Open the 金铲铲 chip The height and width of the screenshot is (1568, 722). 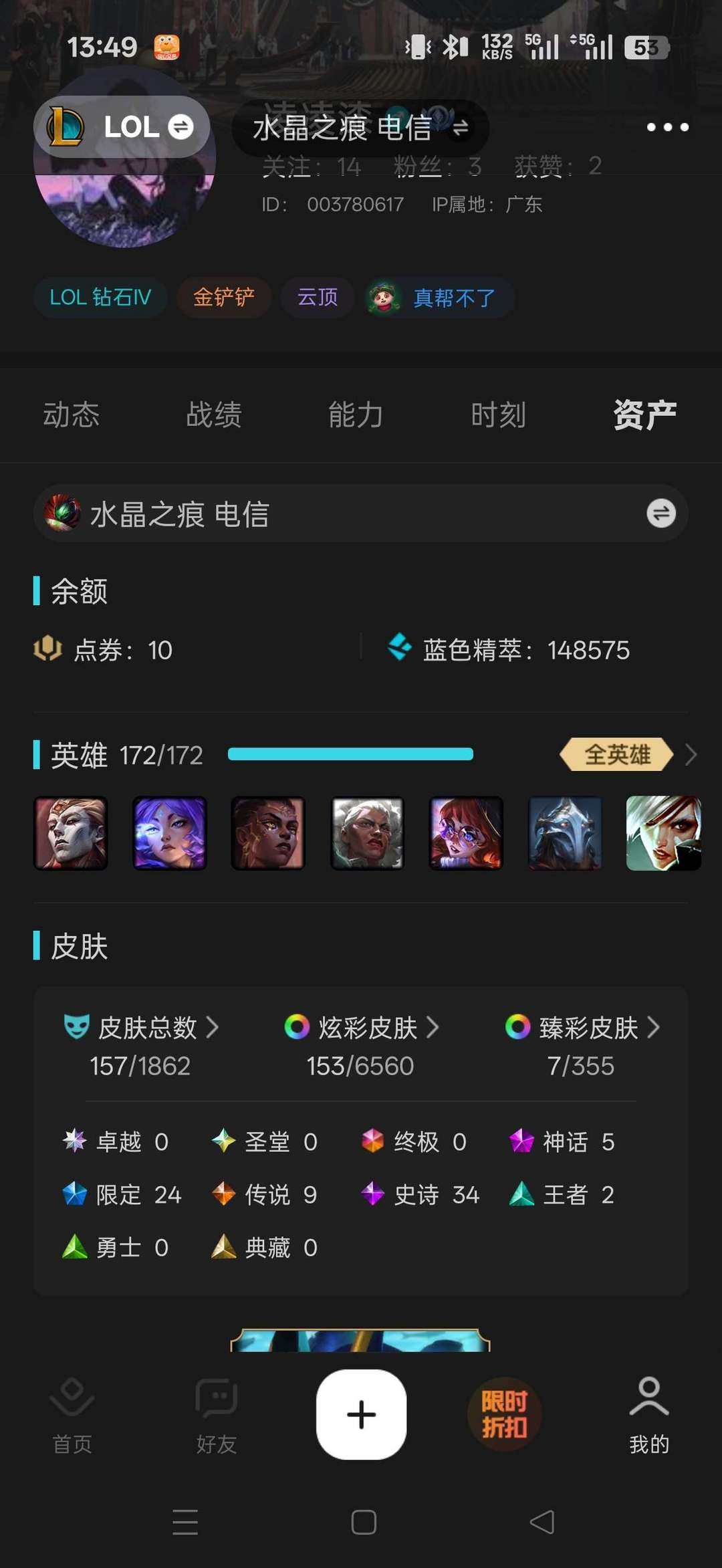[223, 297]
